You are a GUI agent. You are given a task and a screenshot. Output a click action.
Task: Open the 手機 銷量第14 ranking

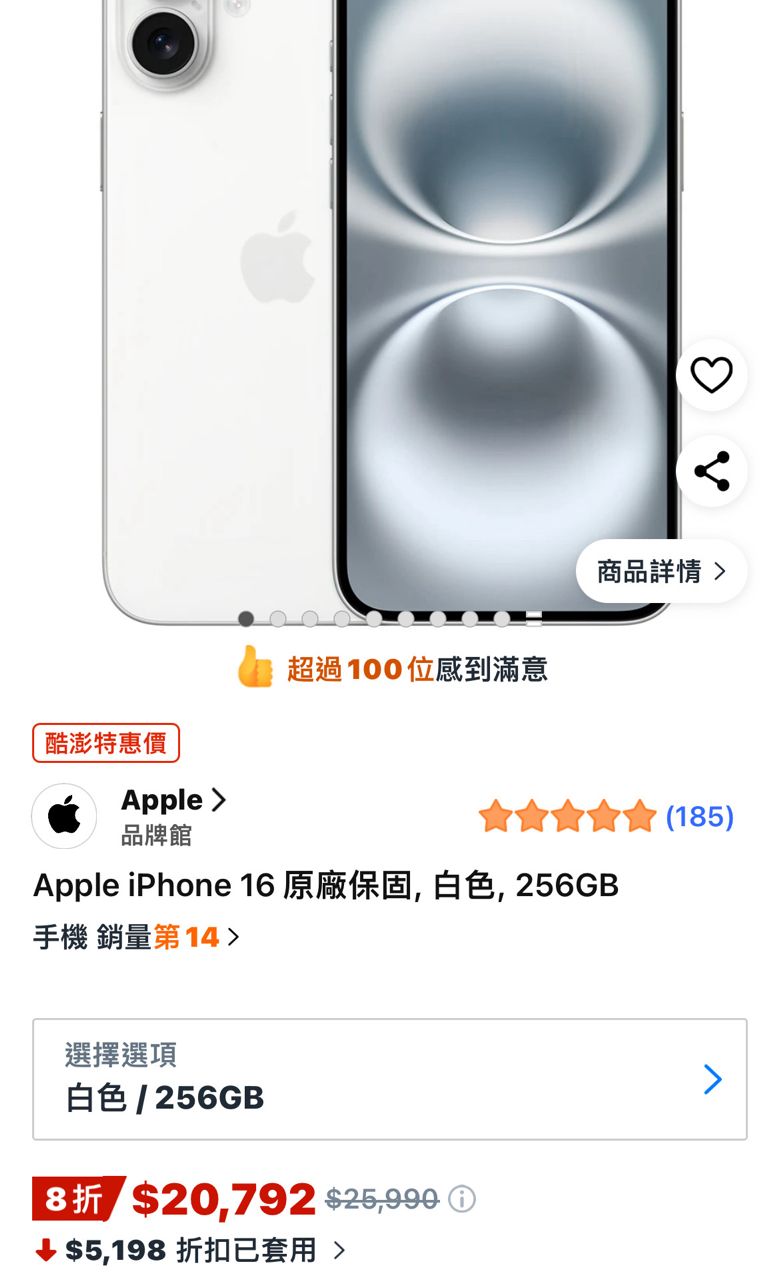pyautogui.click(x=137, y=937)
